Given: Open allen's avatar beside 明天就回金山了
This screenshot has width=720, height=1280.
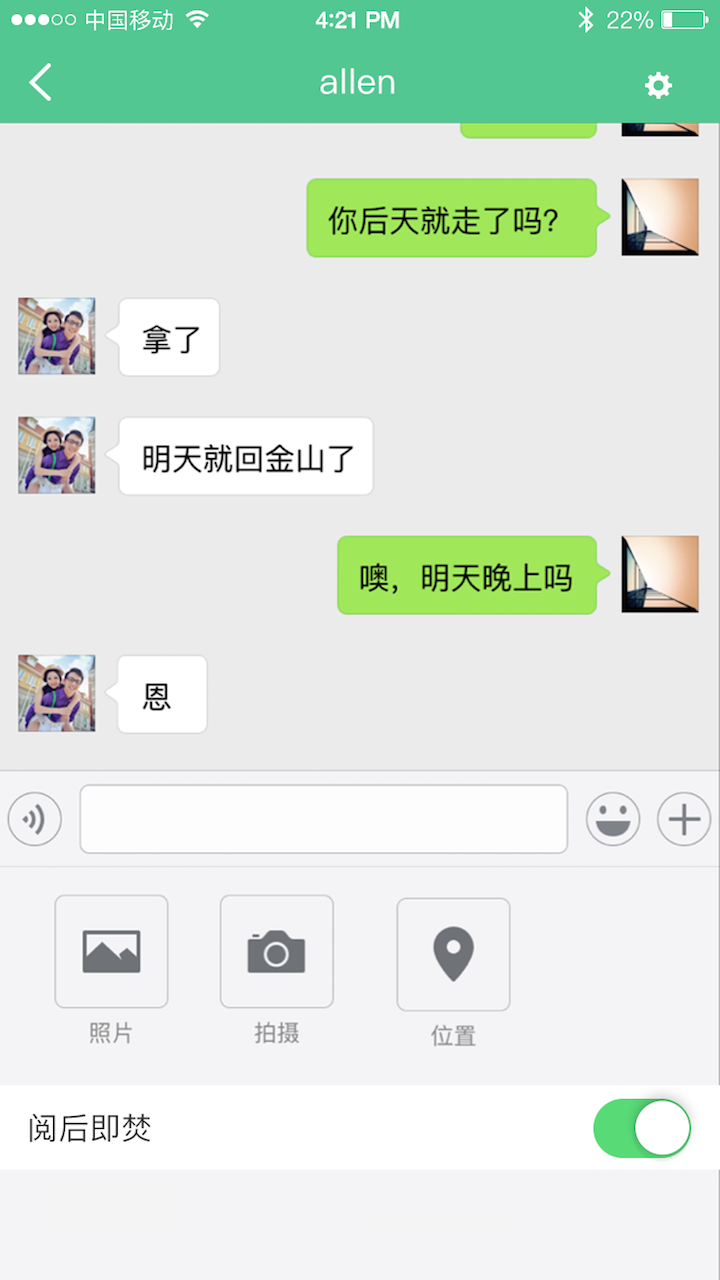Looking at the screenshot, I should [57, 455].
